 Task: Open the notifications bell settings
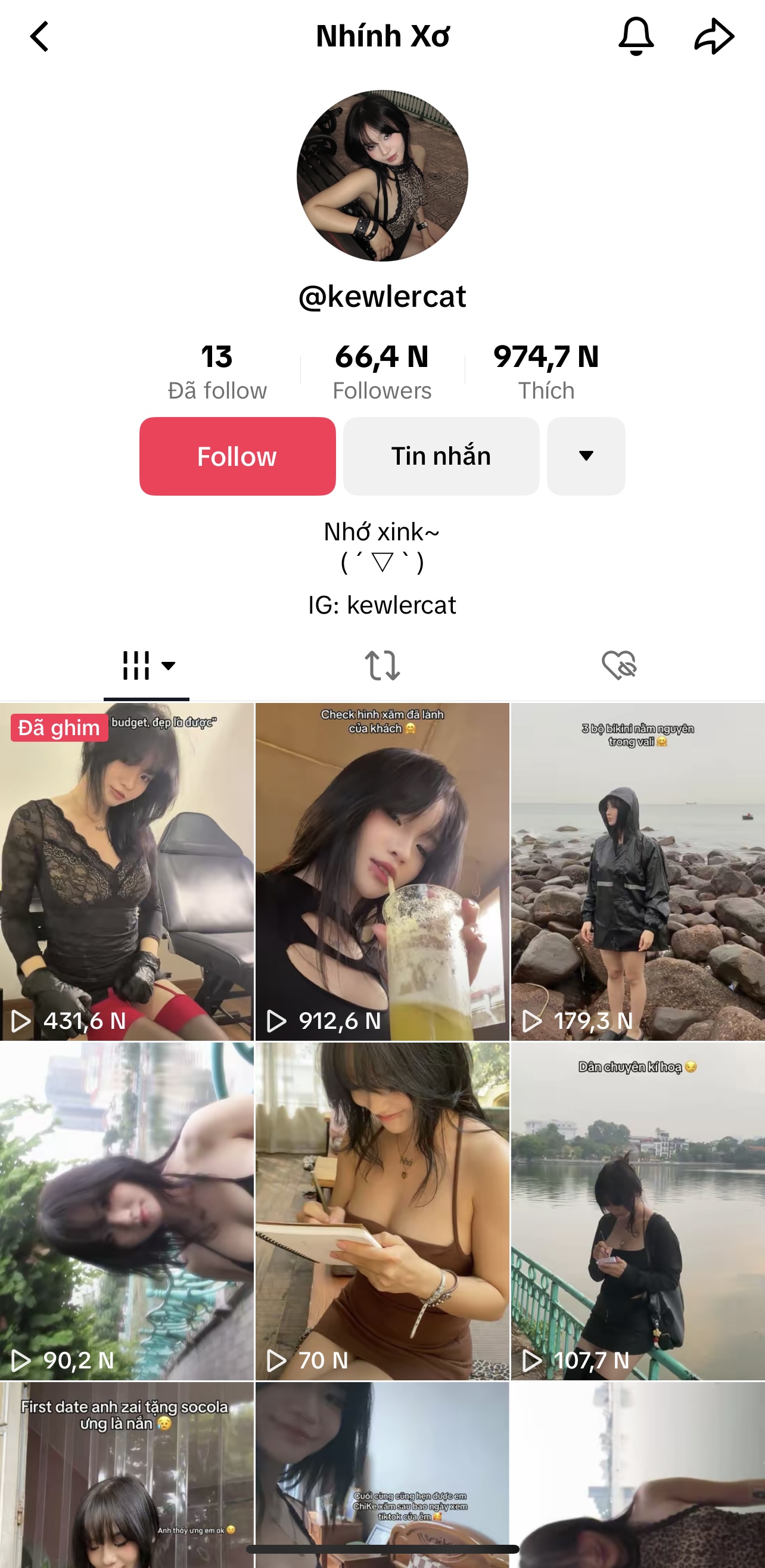636,36
